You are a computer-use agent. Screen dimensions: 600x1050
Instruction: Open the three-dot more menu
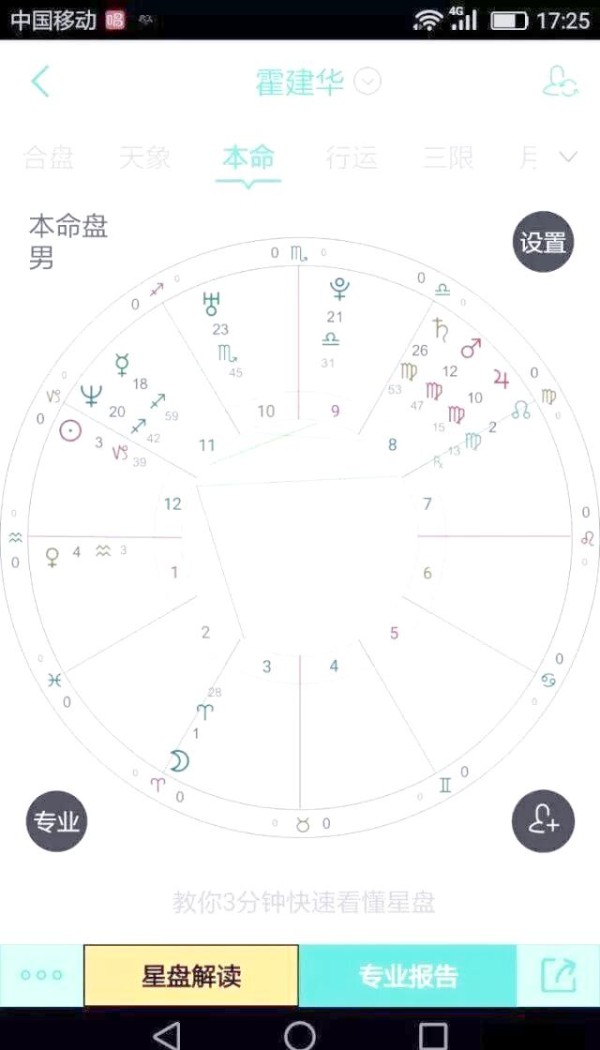click(x=41, y=975)
